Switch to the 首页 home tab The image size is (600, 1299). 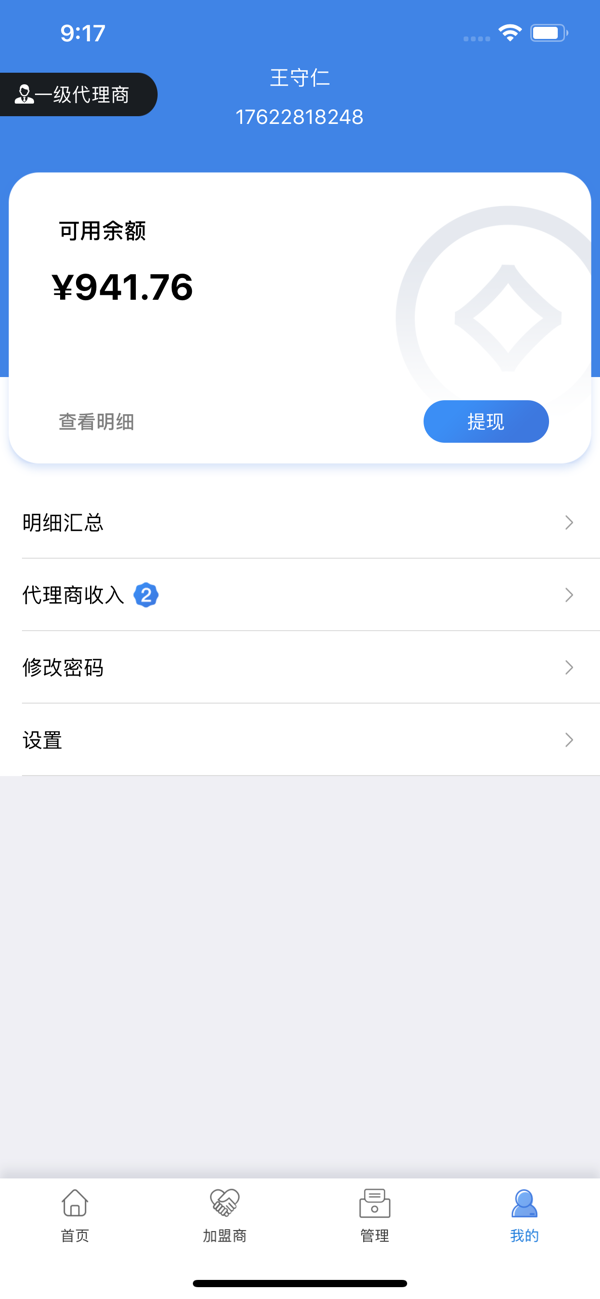pyautogui.click(x=75, y=1215)
